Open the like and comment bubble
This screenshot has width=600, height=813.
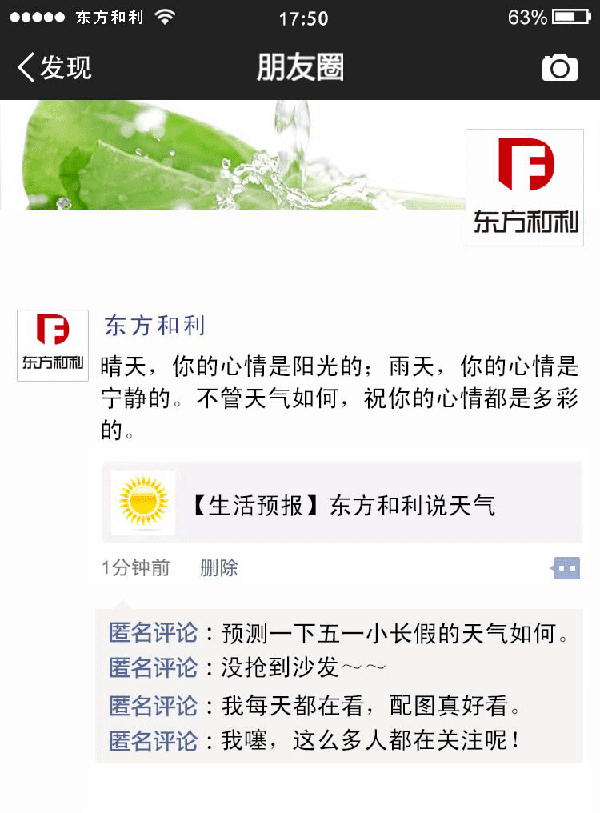(565, 568)
